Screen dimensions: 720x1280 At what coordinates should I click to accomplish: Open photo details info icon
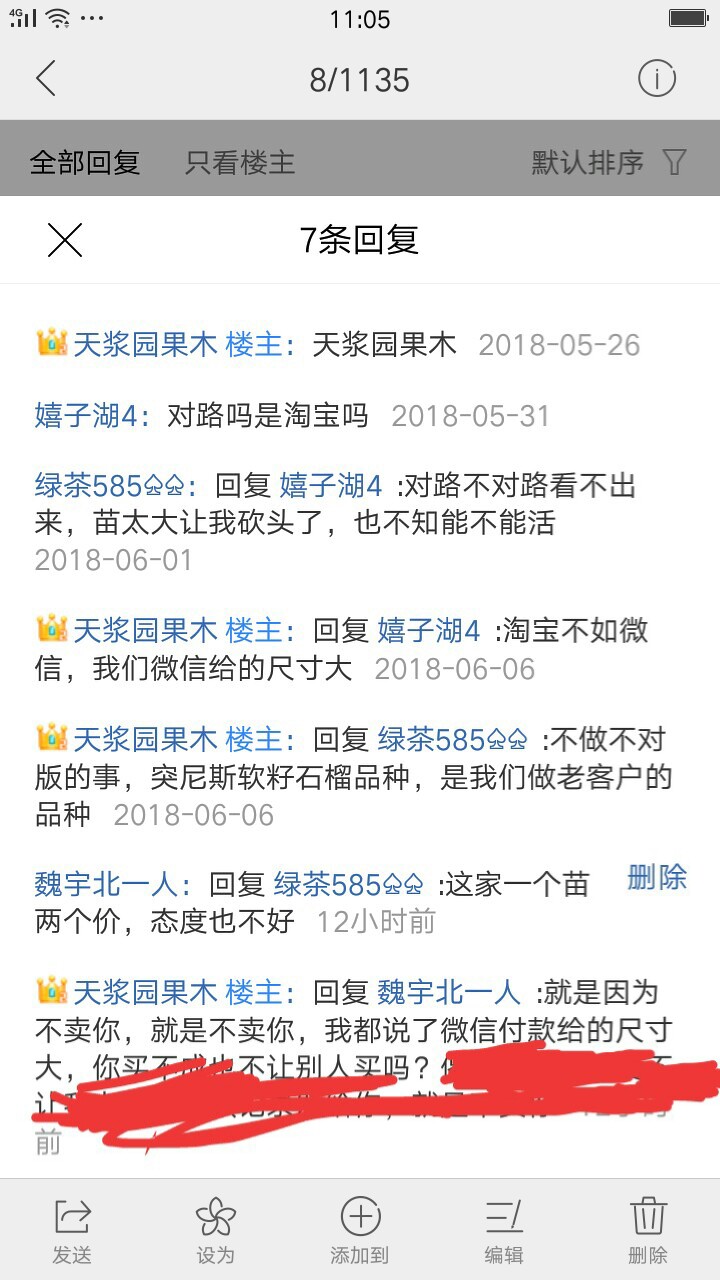[657, 79]
